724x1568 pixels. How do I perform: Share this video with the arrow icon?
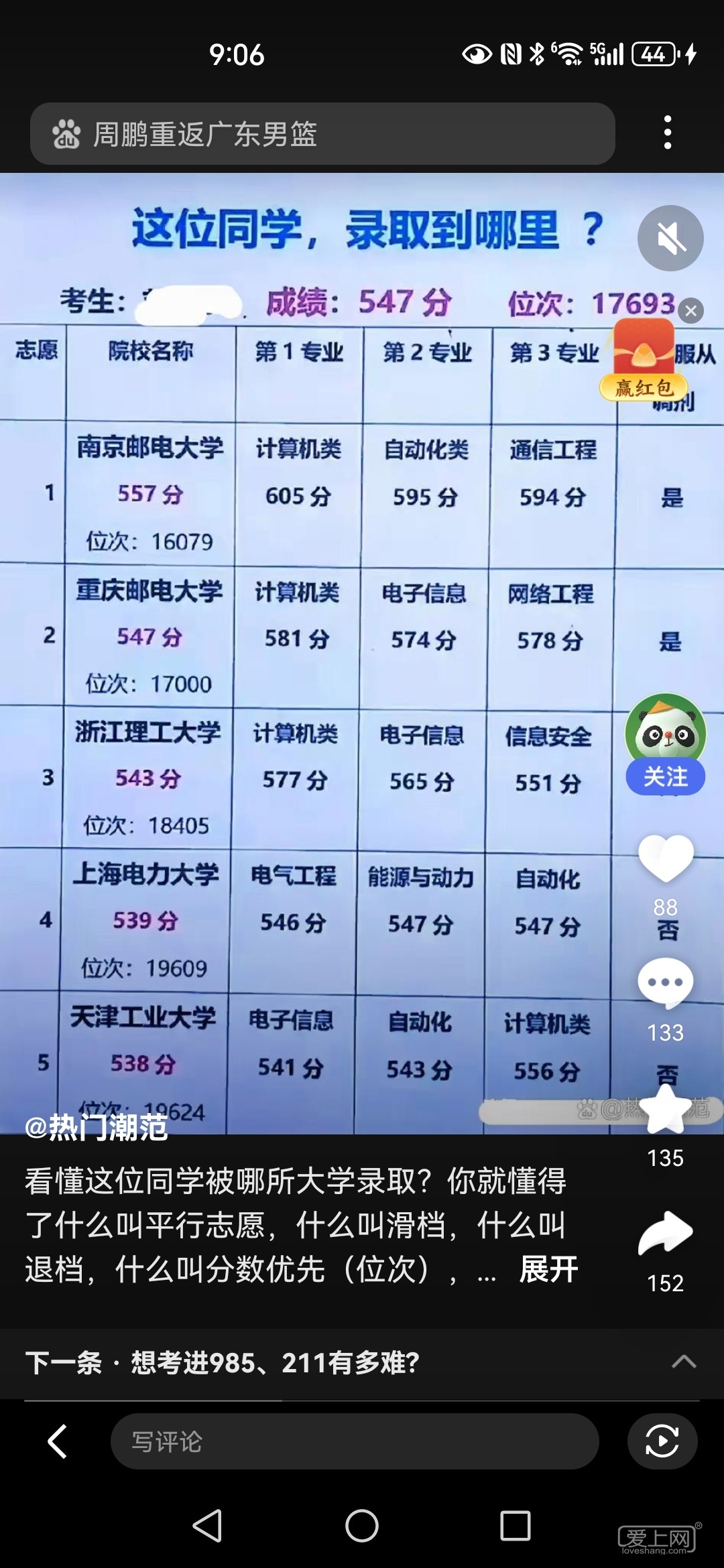coord(665,1233)
